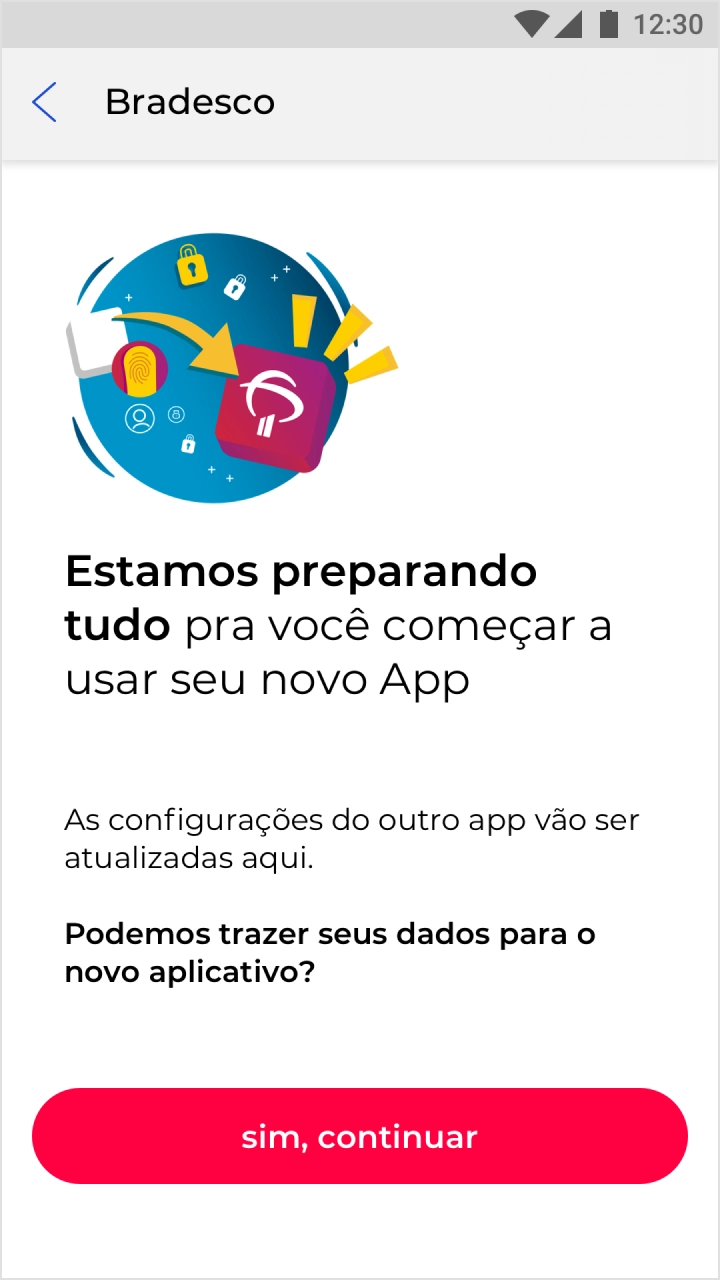Tap the battery indicator in the status bar

click(611, 24)
